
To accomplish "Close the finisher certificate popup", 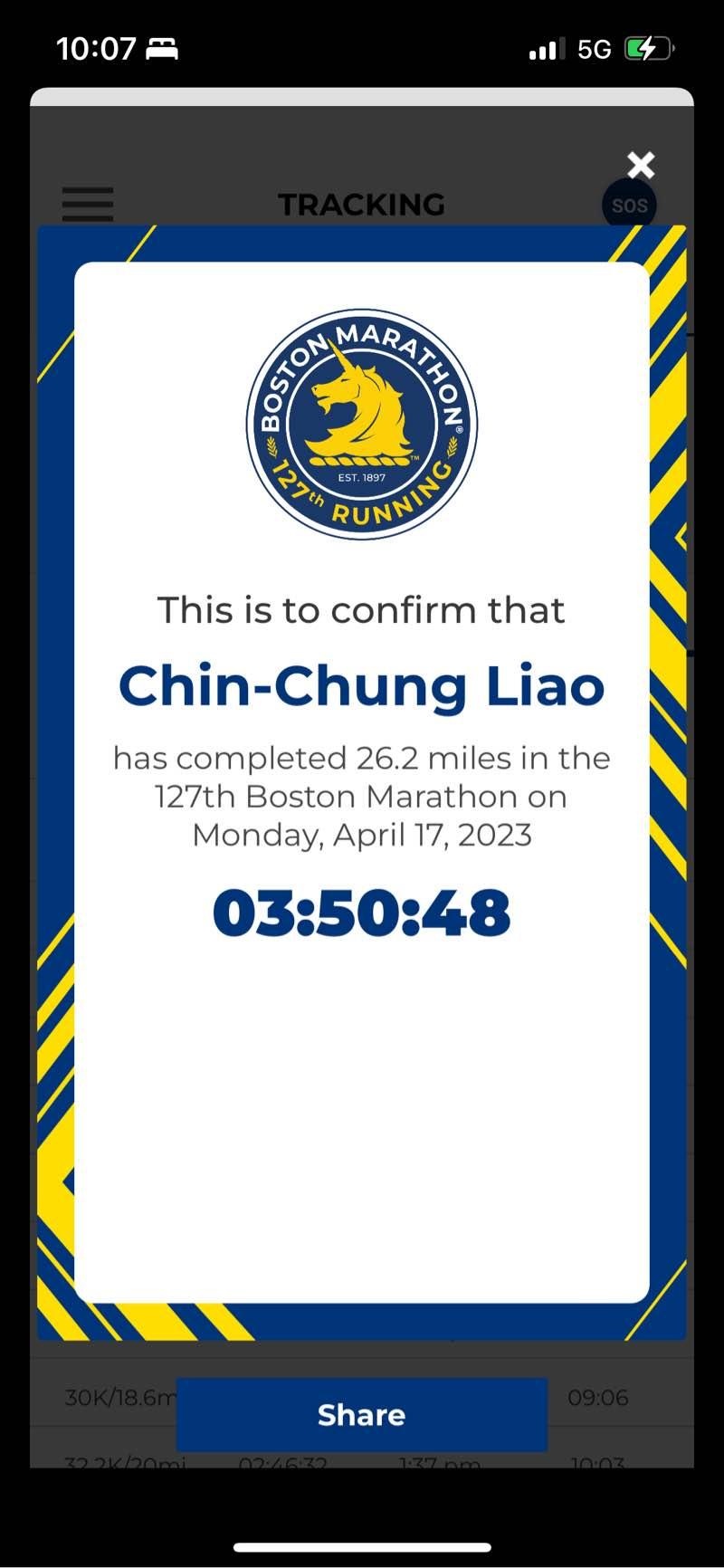I will (641, 165).
